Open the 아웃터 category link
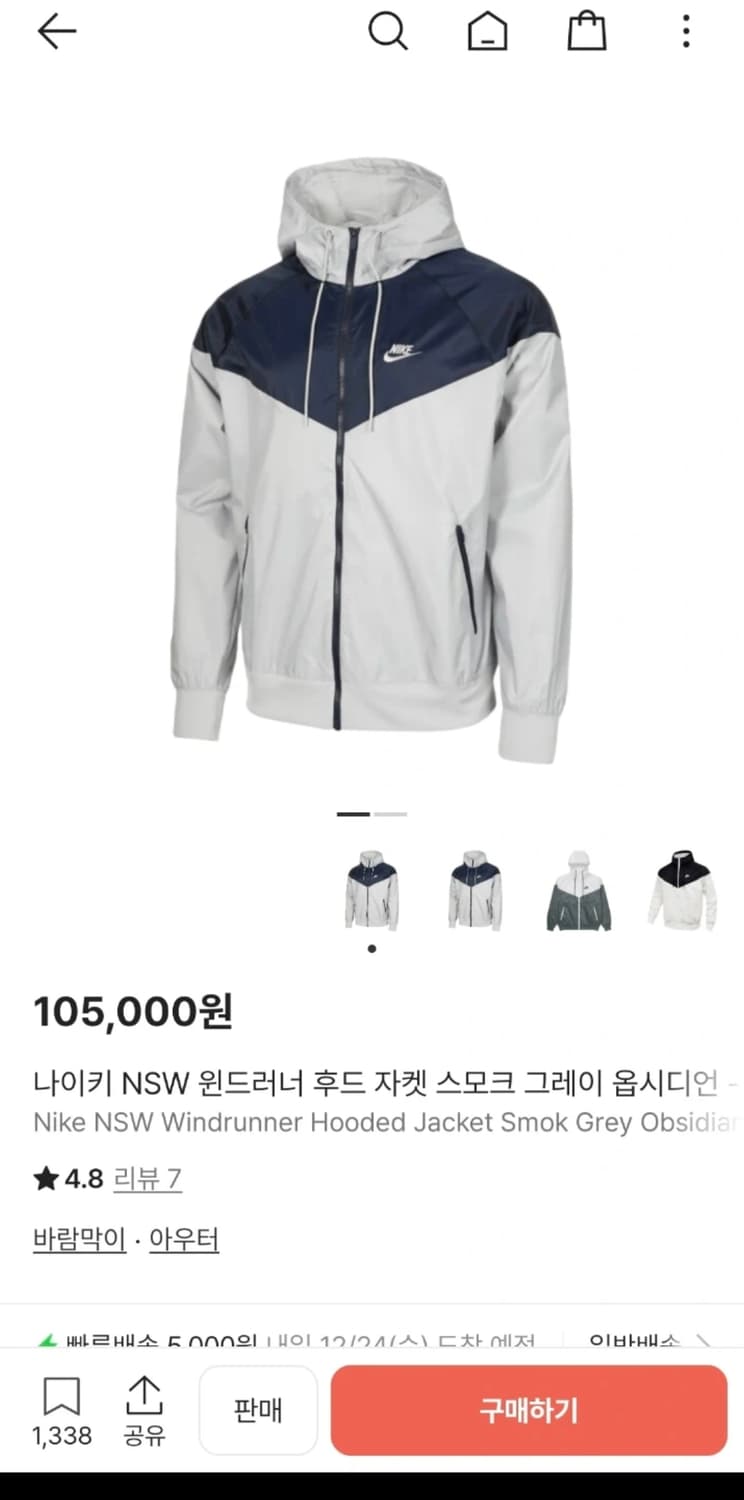744x1500 pixels. tap(184, 1239)
